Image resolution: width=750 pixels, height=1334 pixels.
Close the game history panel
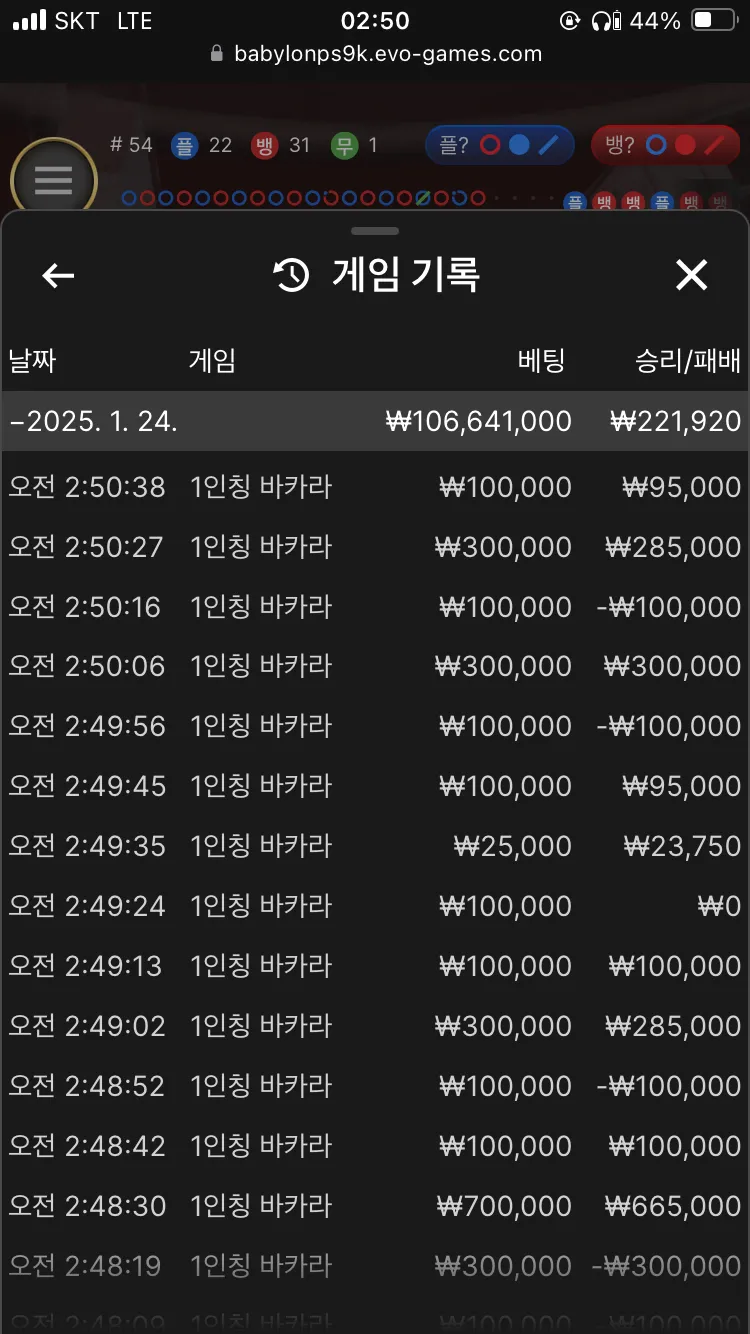coord(691,275)
